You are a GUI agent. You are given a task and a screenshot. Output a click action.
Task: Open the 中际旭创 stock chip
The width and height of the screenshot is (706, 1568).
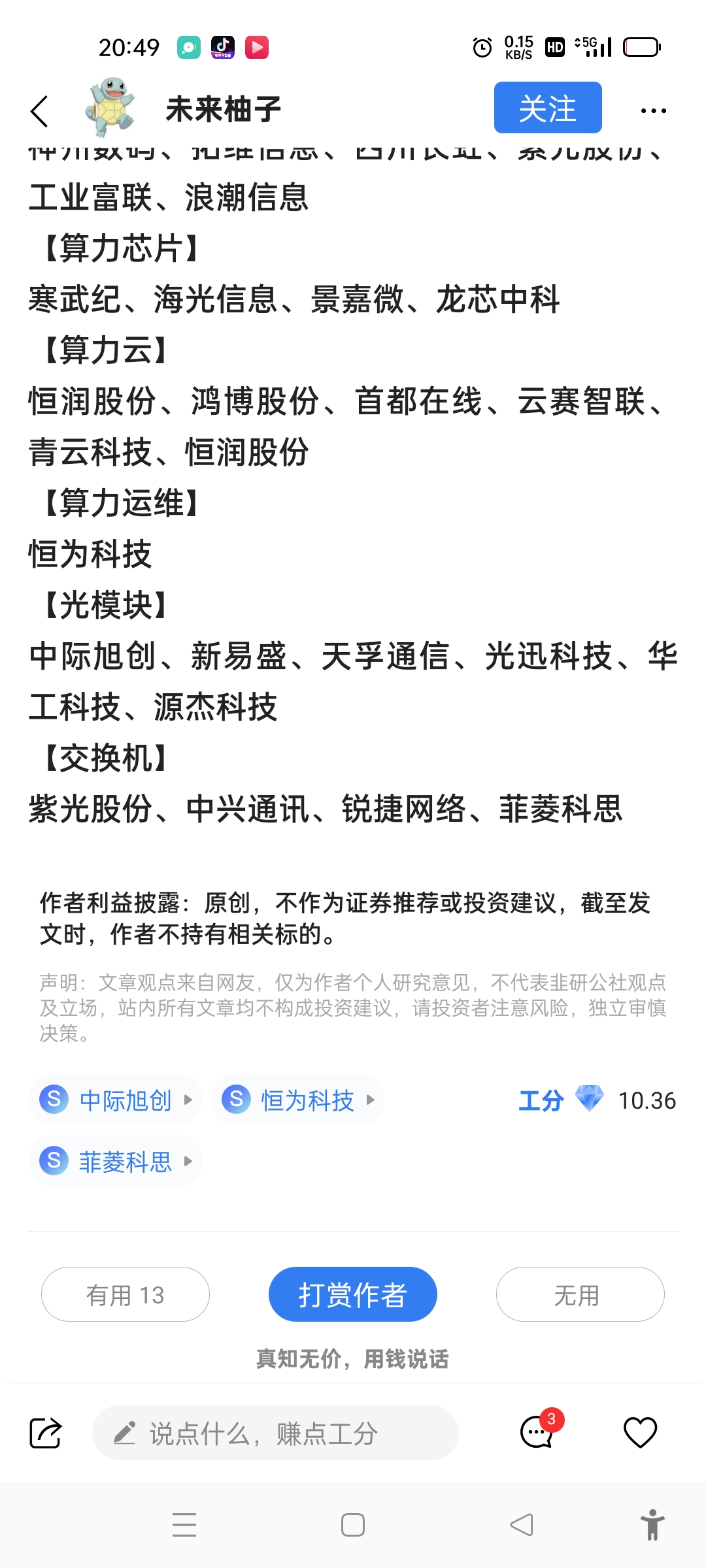click(x=116, y=1100)
